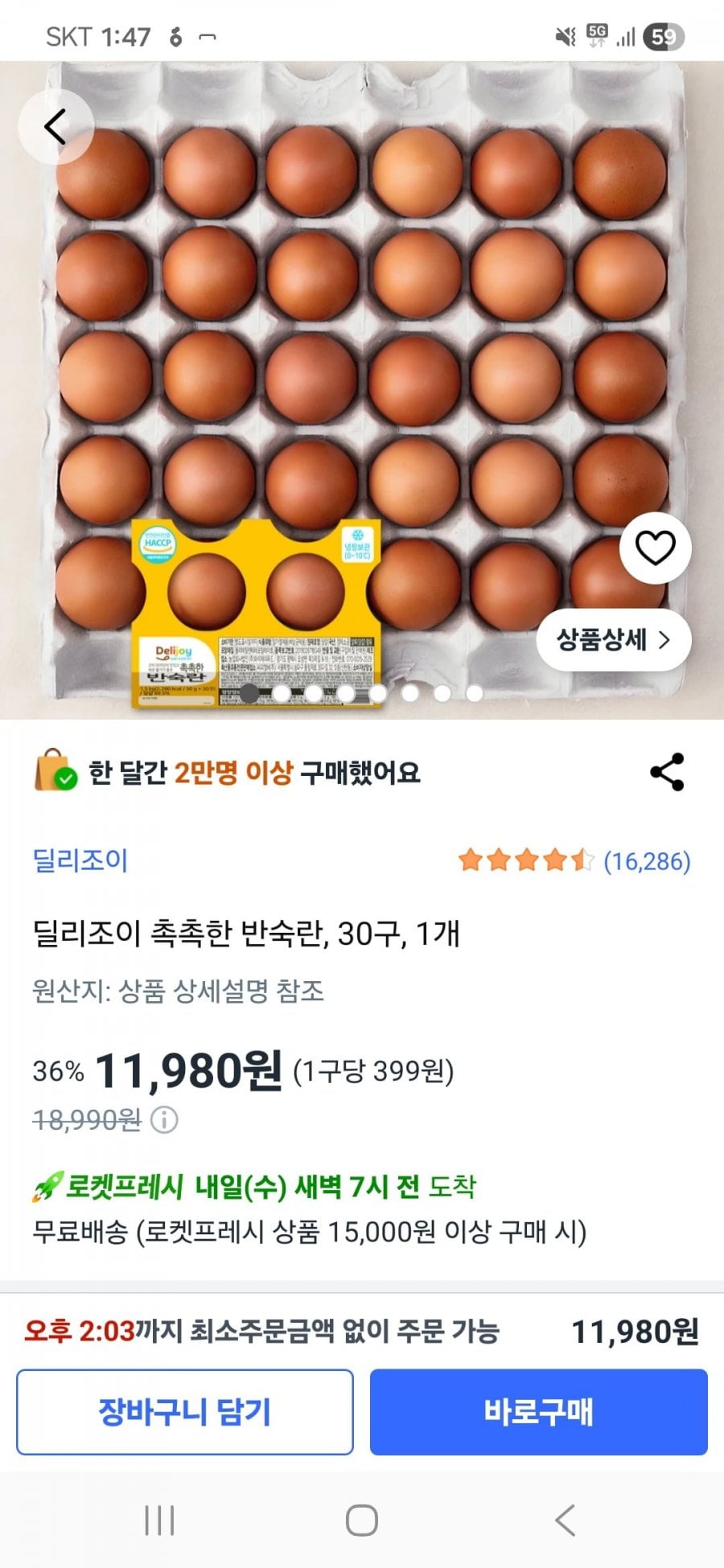Open the 16,286 star reviews

click(574, 861)
